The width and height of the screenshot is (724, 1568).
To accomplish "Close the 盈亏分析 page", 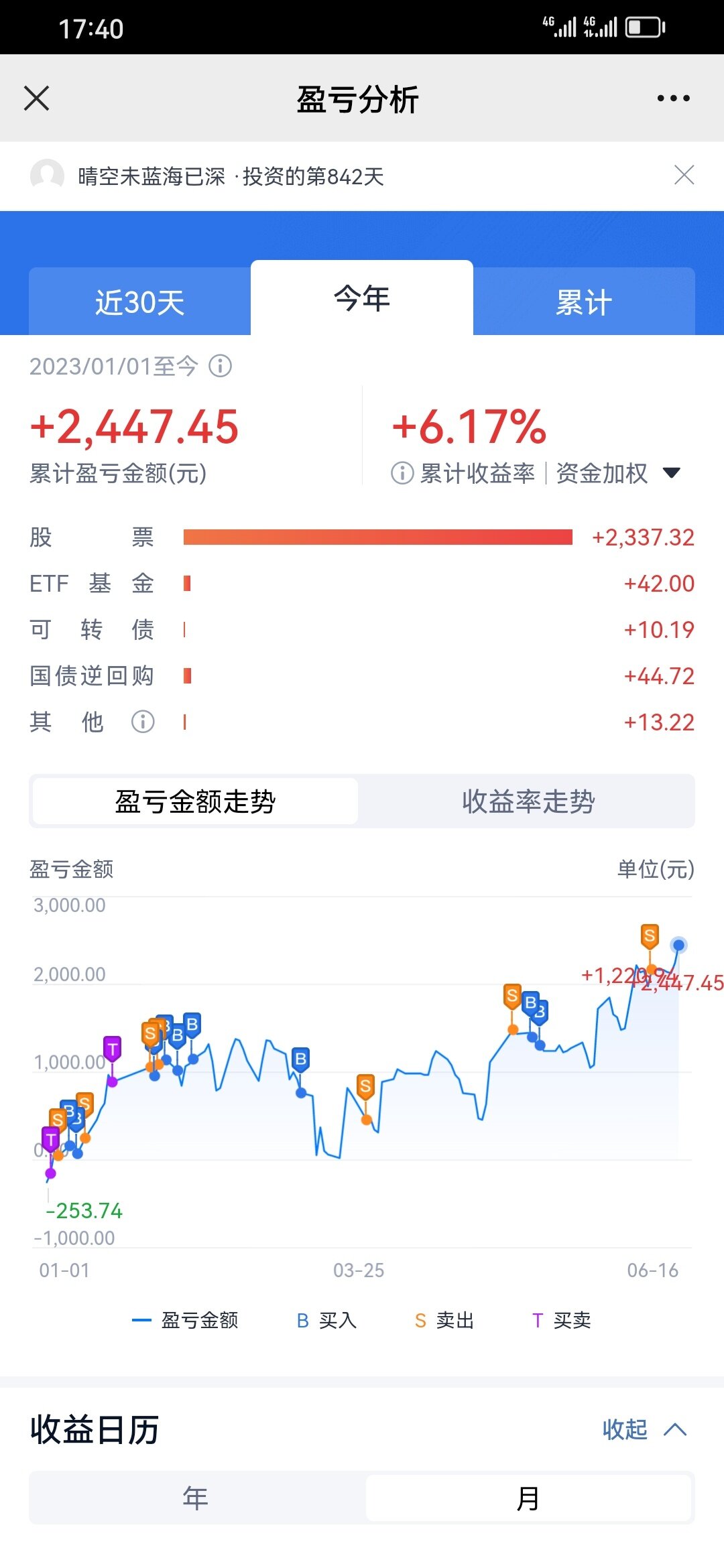I will 37,98.
